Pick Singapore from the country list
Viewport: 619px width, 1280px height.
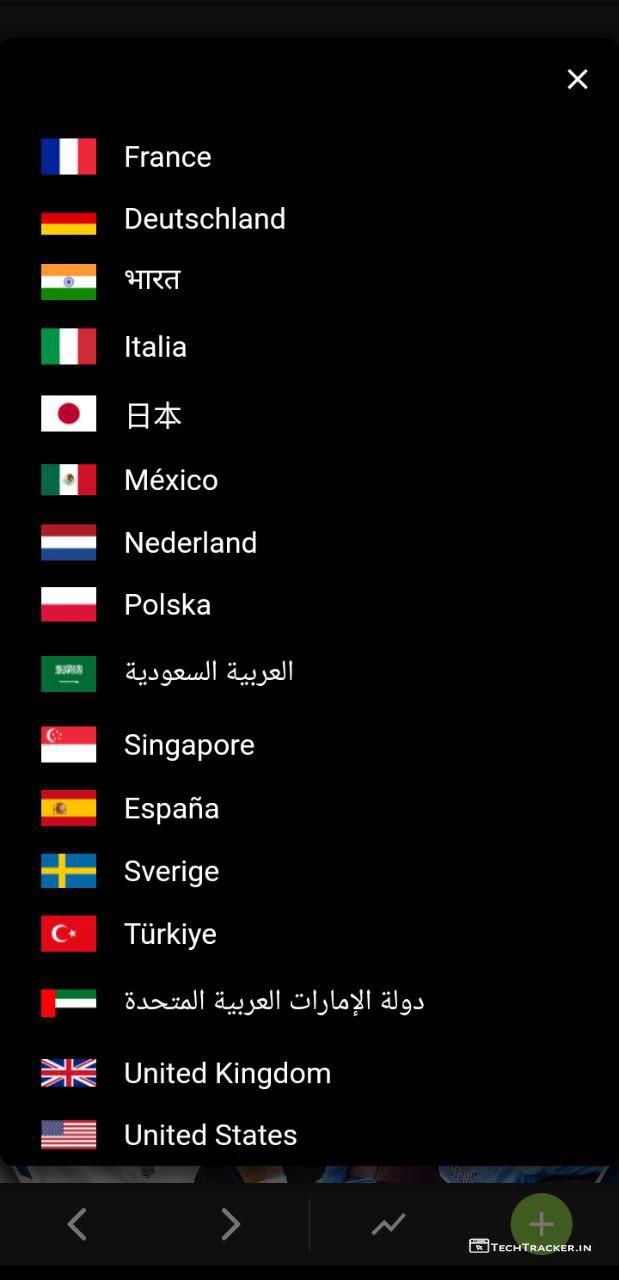point(189,745)
